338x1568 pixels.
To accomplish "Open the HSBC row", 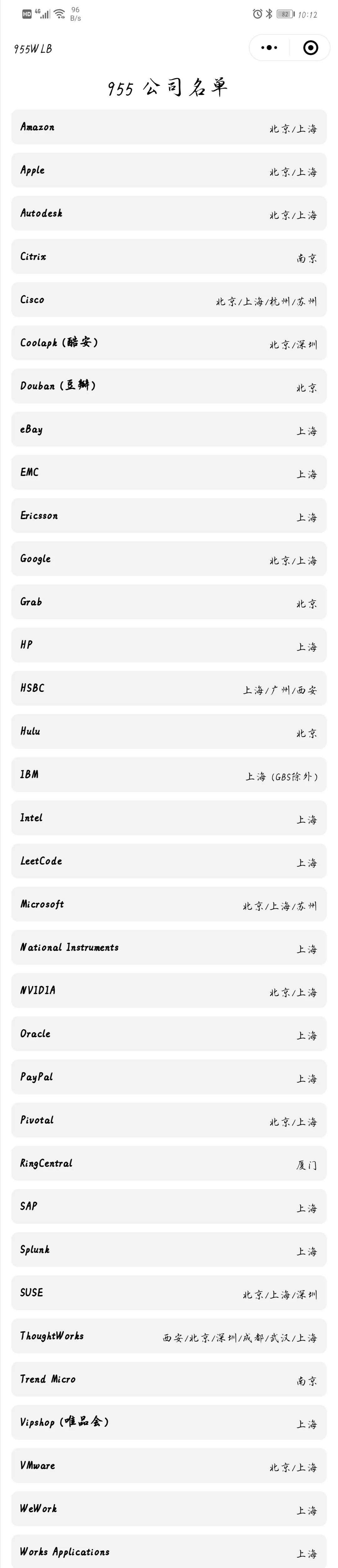I will (x=169, y=689).
